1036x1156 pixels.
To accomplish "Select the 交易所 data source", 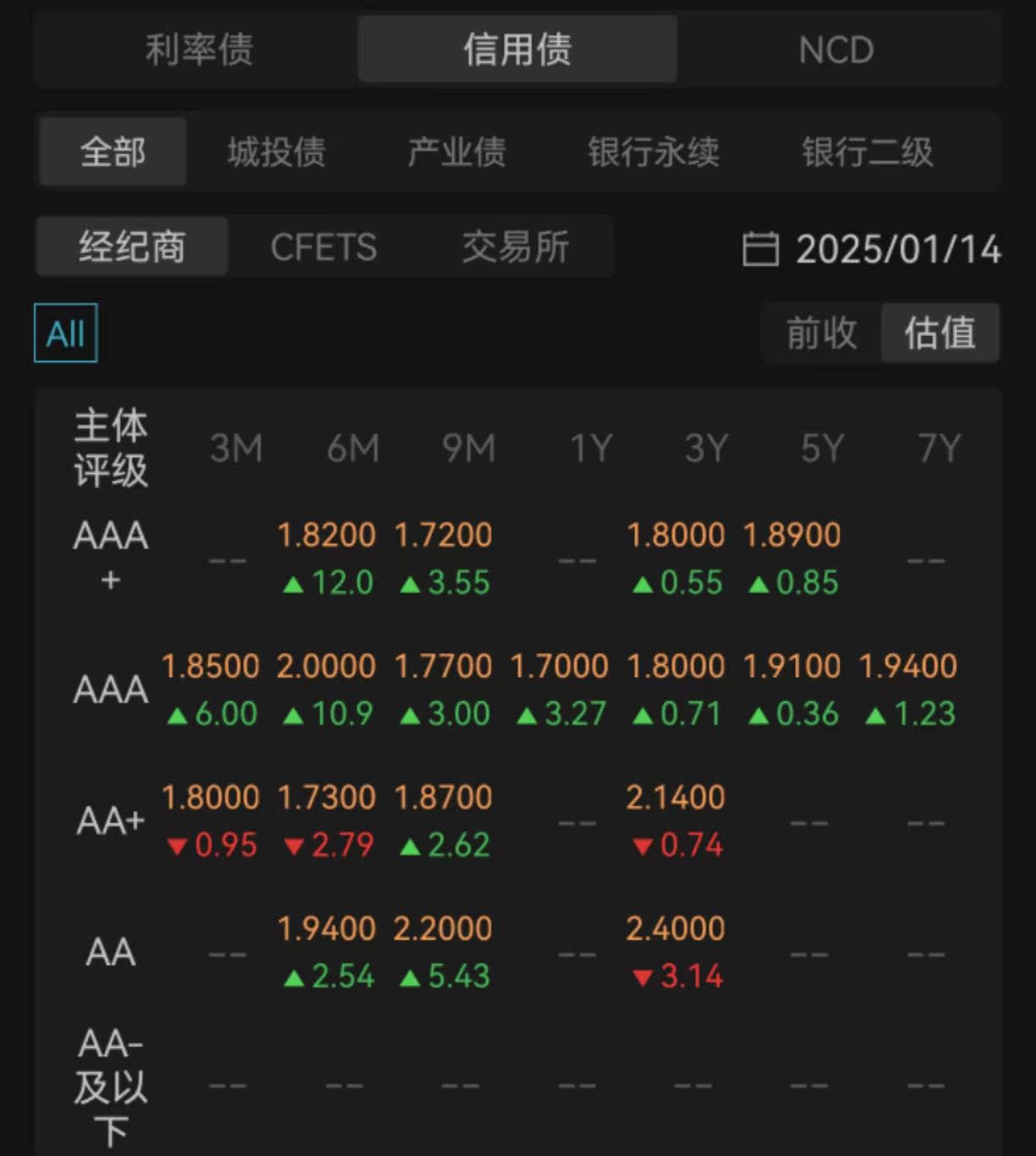I will pyautogui.click(x=515, y=247).
